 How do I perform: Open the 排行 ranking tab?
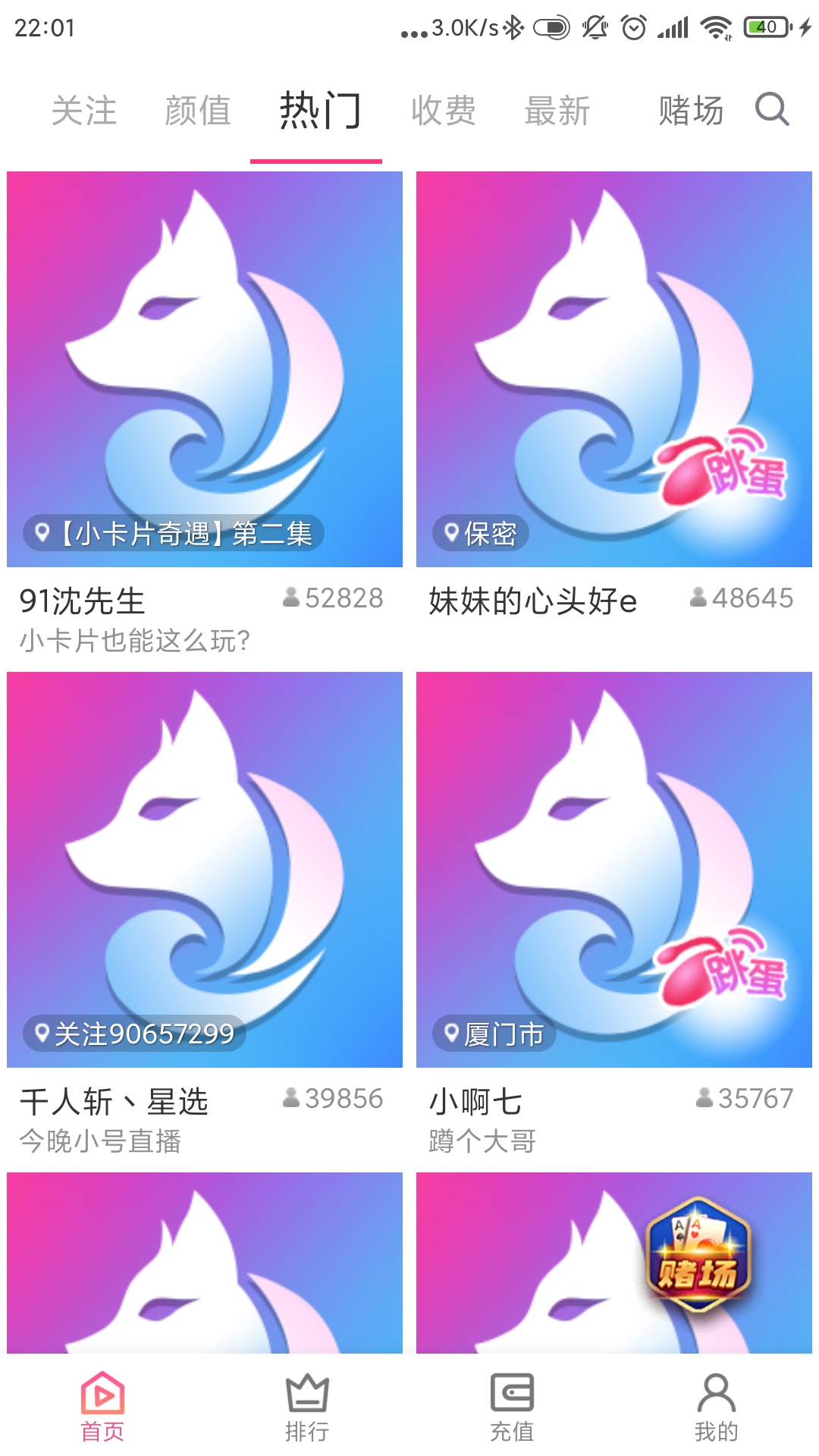click(x=307, y=1407)
